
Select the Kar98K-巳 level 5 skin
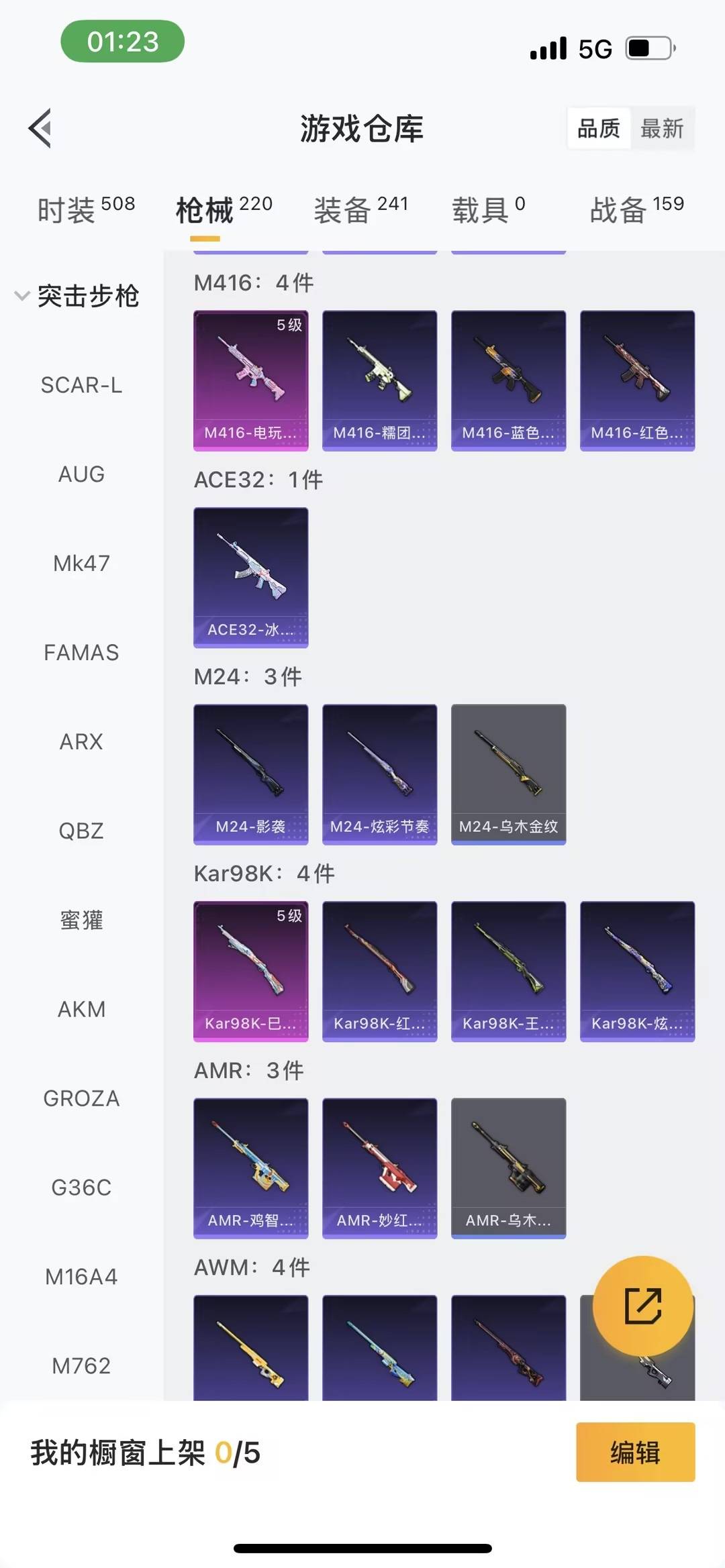[x=250, y=972]
